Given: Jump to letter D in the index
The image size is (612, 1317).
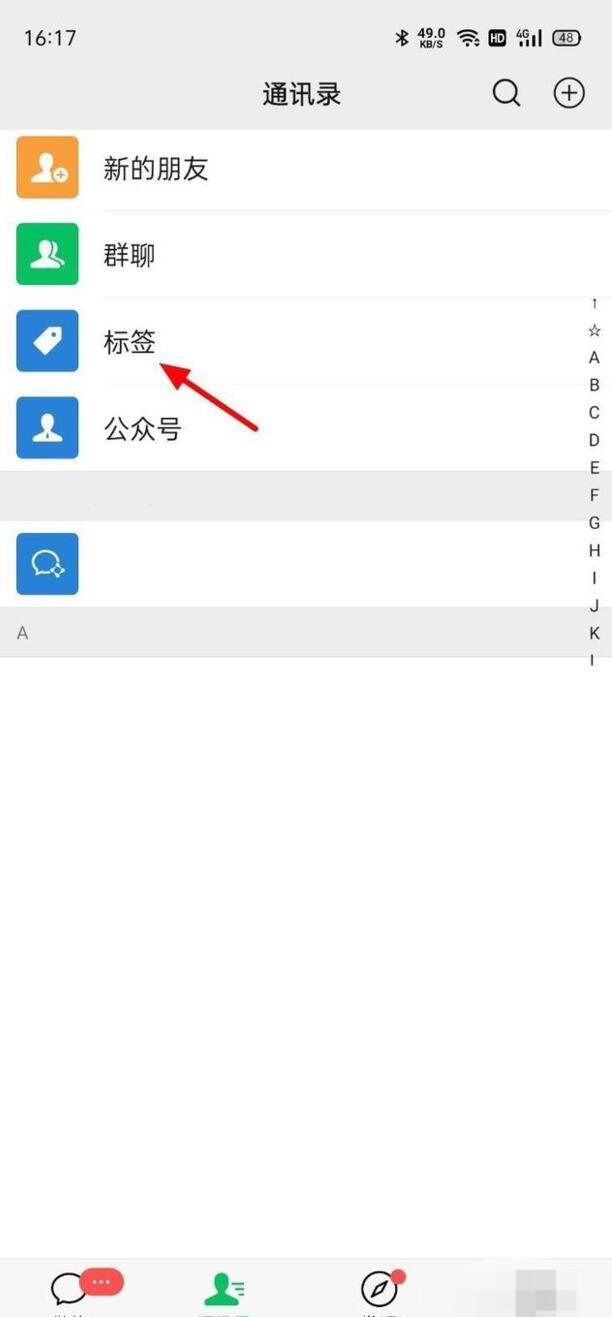Looking at the screenshot, I should [x=594, y=440].
